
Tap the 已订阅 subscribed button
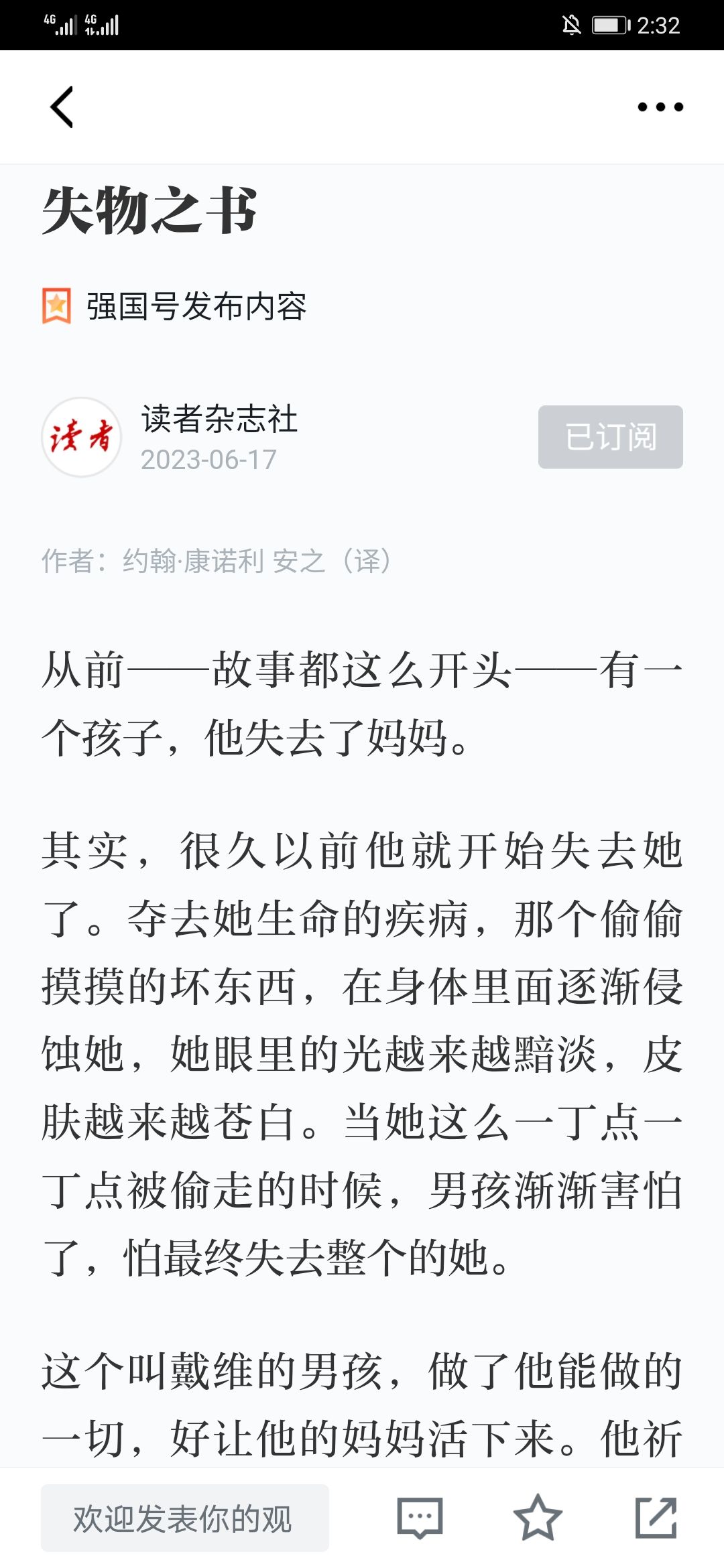tap(610, 437)
